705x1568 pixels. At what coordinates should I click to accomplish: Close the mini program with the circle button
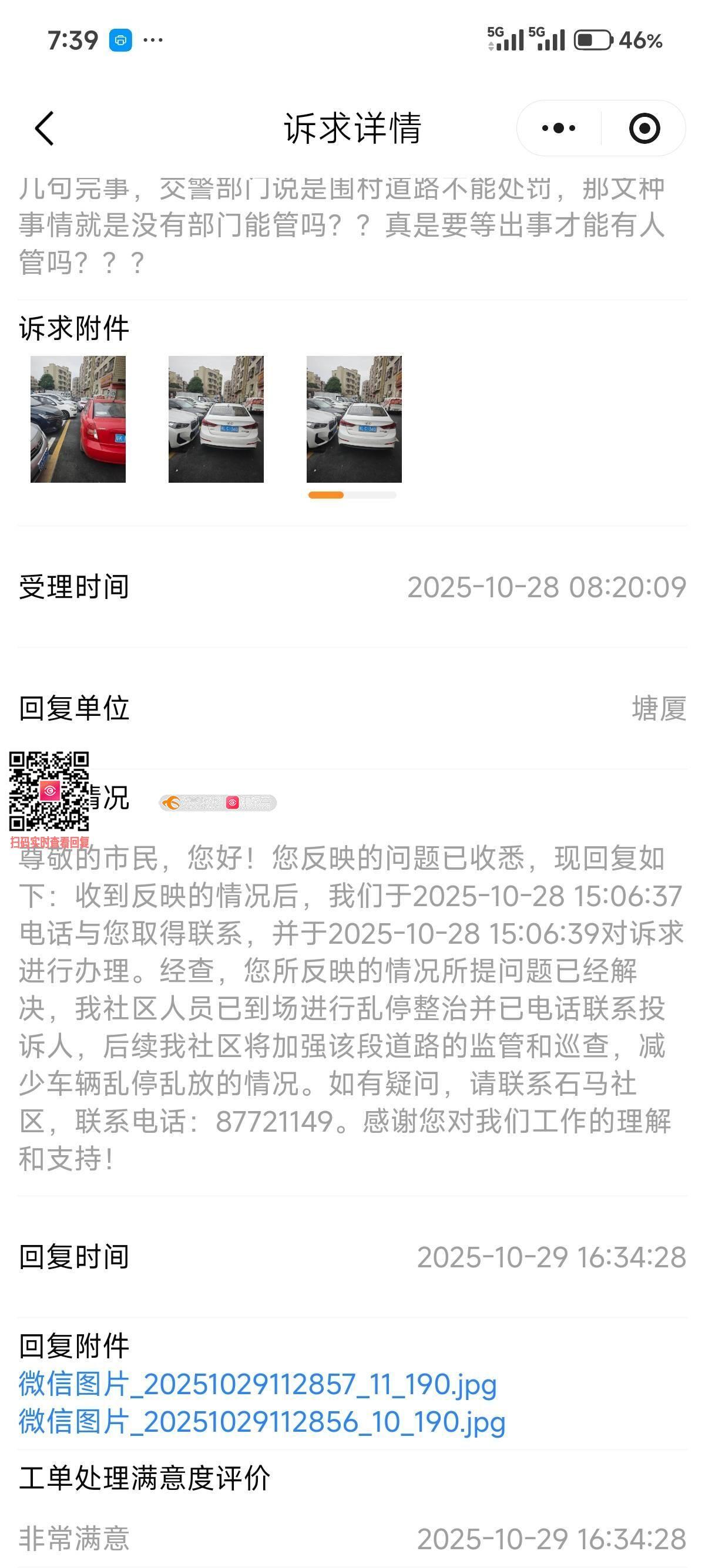[x=643, y=129]
